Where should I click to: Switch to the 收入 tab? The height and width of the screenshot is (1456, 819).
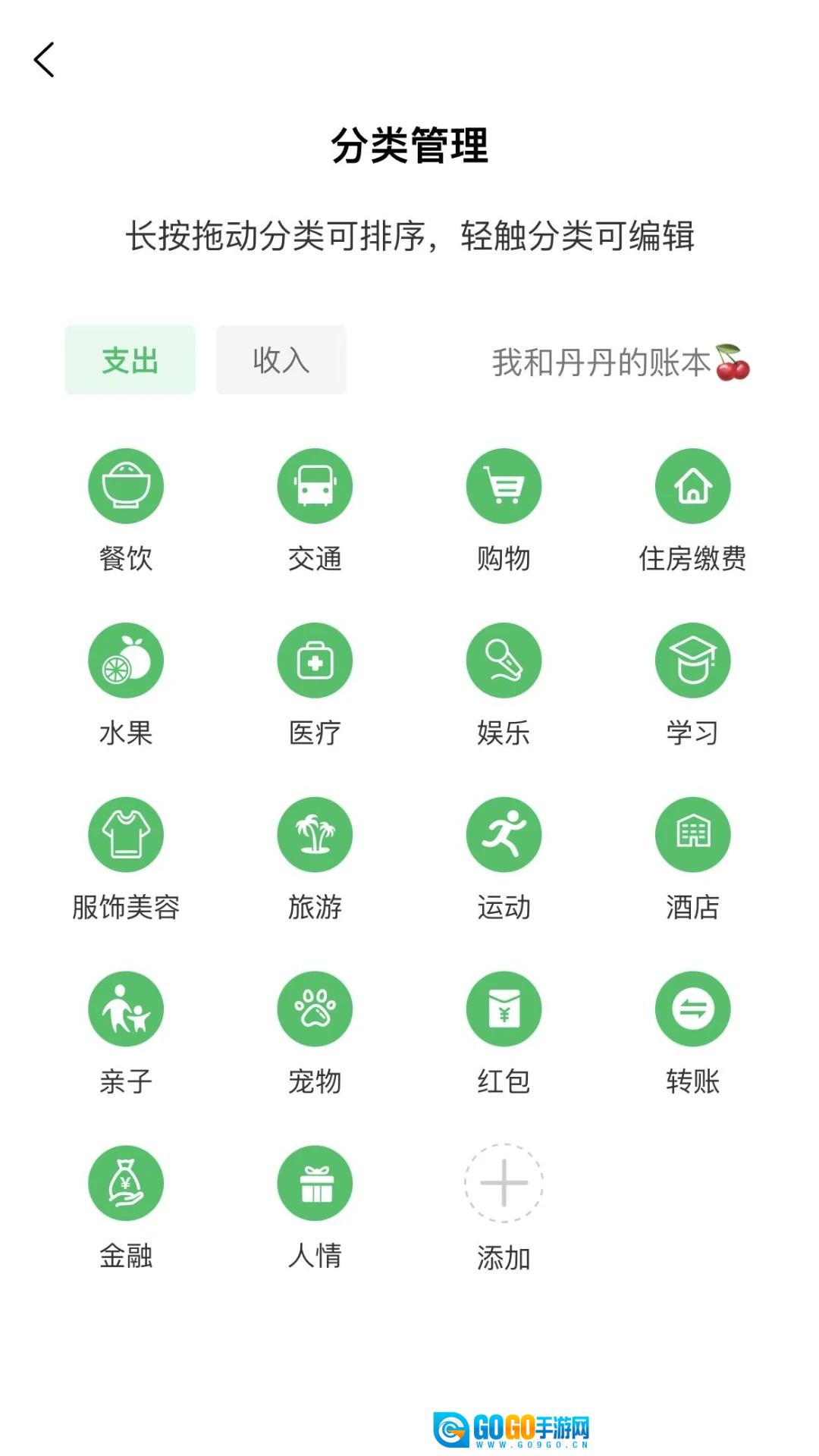(281, 360)
